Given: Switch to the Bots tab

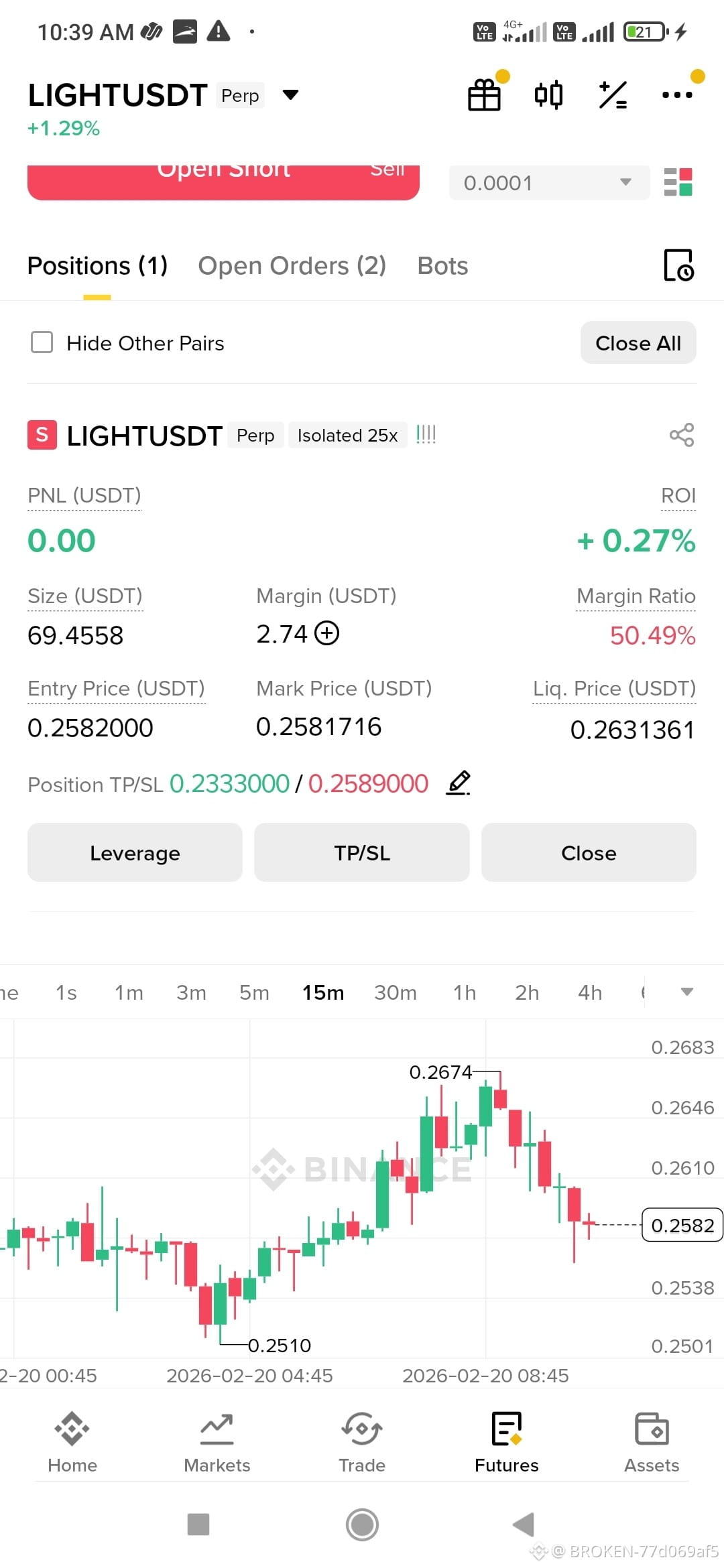Looking at the screenshot, I should click(x=442, y=266).
